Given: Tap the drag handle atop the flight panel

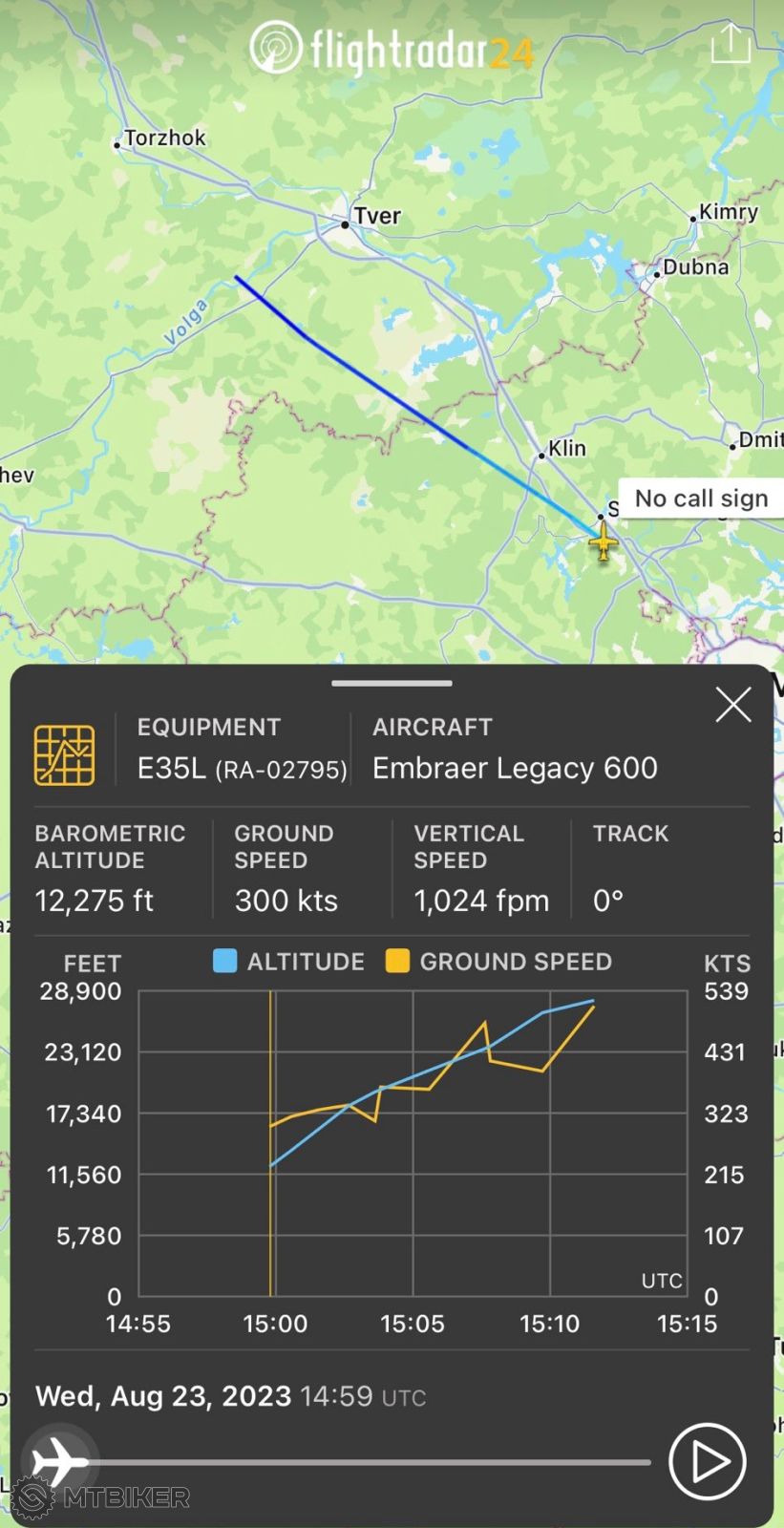Looking at the screenshot, I should tap(392, 684).
